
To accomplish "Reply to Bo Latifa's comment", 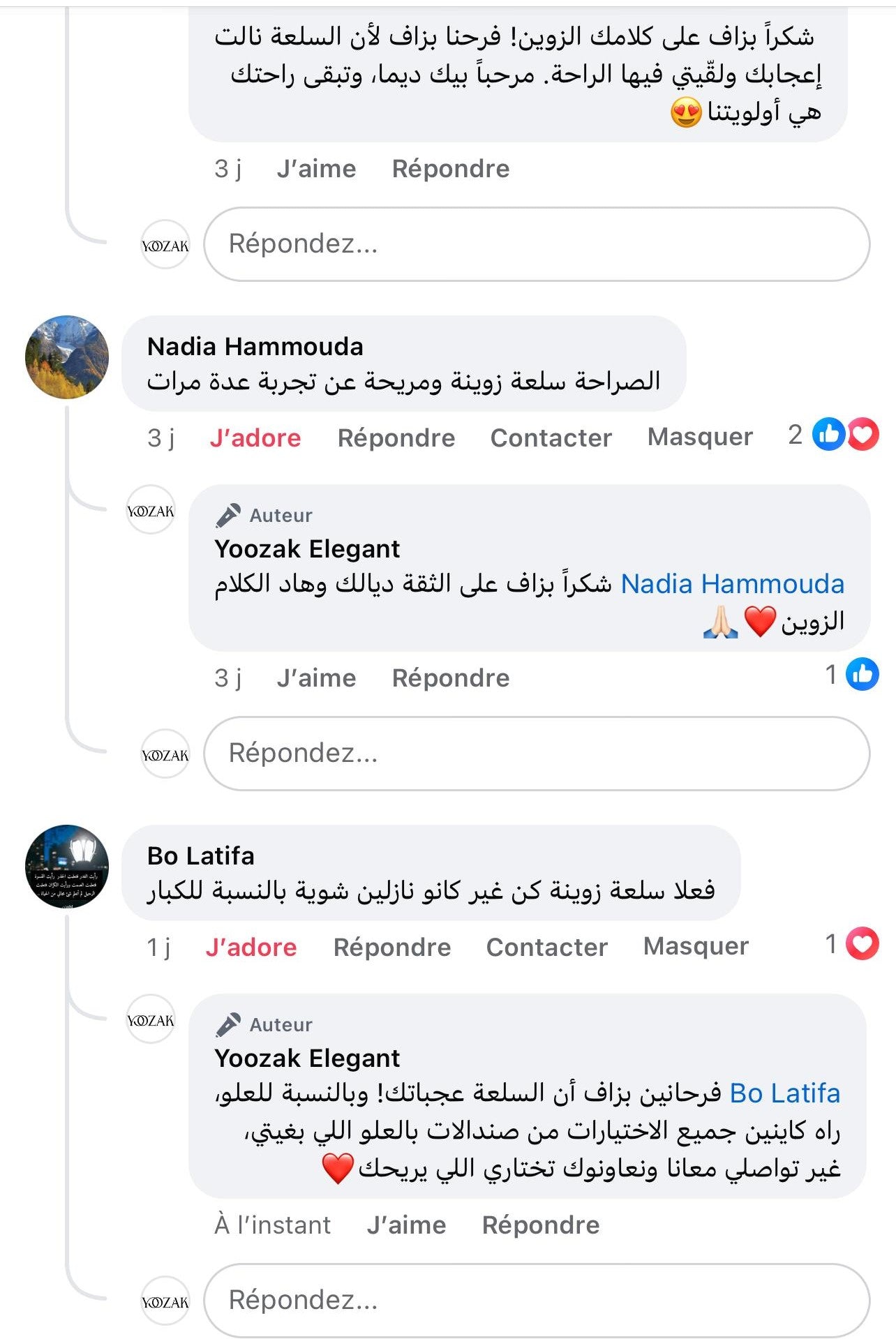I will tap(391, 947).
